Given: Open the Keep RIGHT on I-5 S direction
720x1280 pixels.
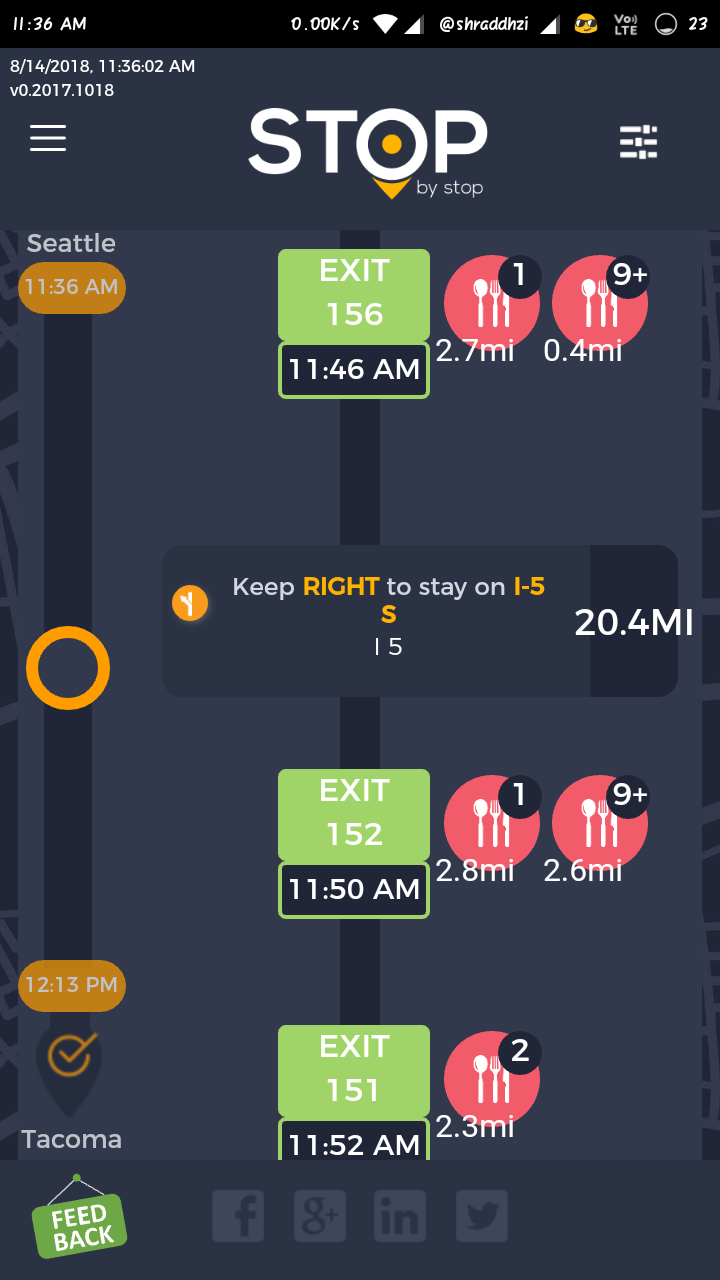Looking at the screenshot, I should [x=420, y=620].
